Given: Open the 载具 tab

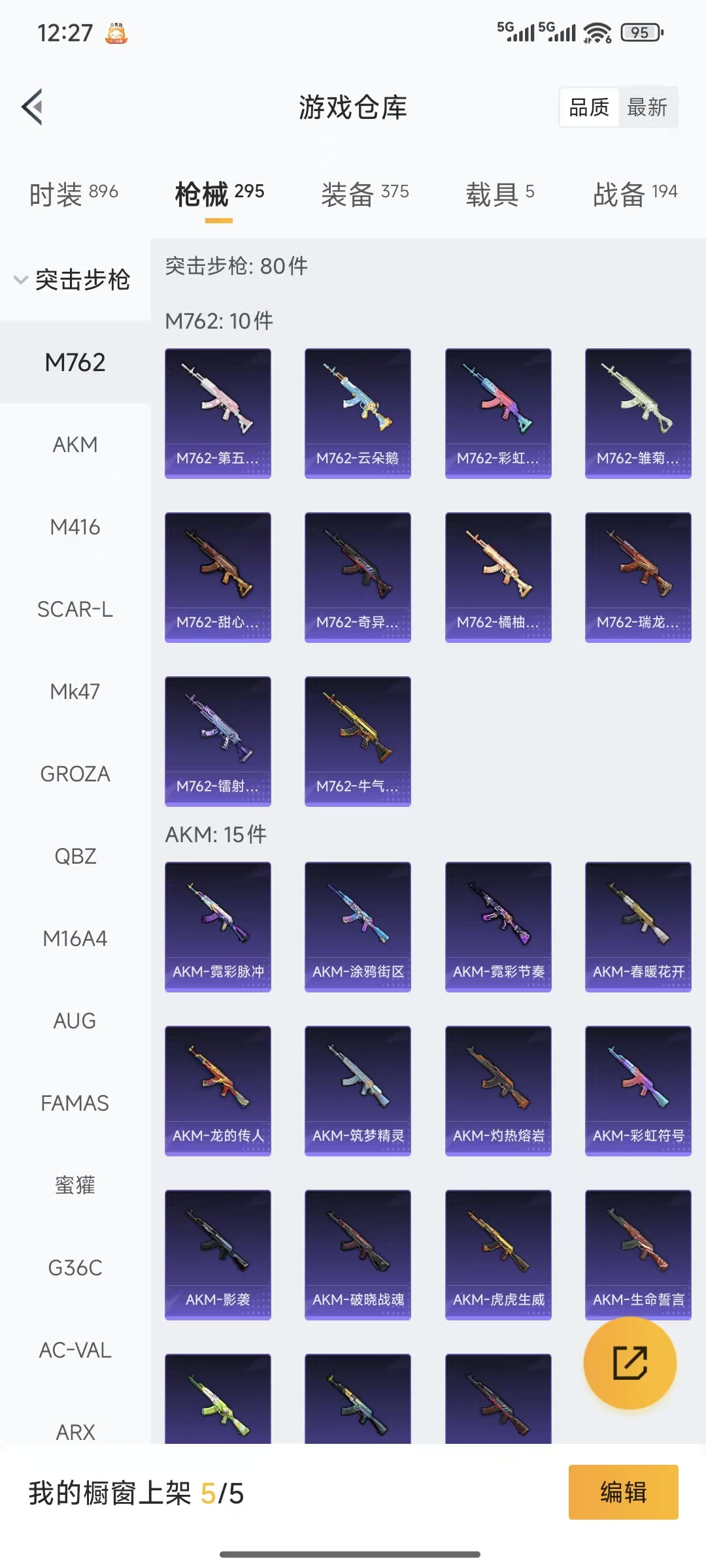Looking at the screenshot, I should (x=499, y=194).
